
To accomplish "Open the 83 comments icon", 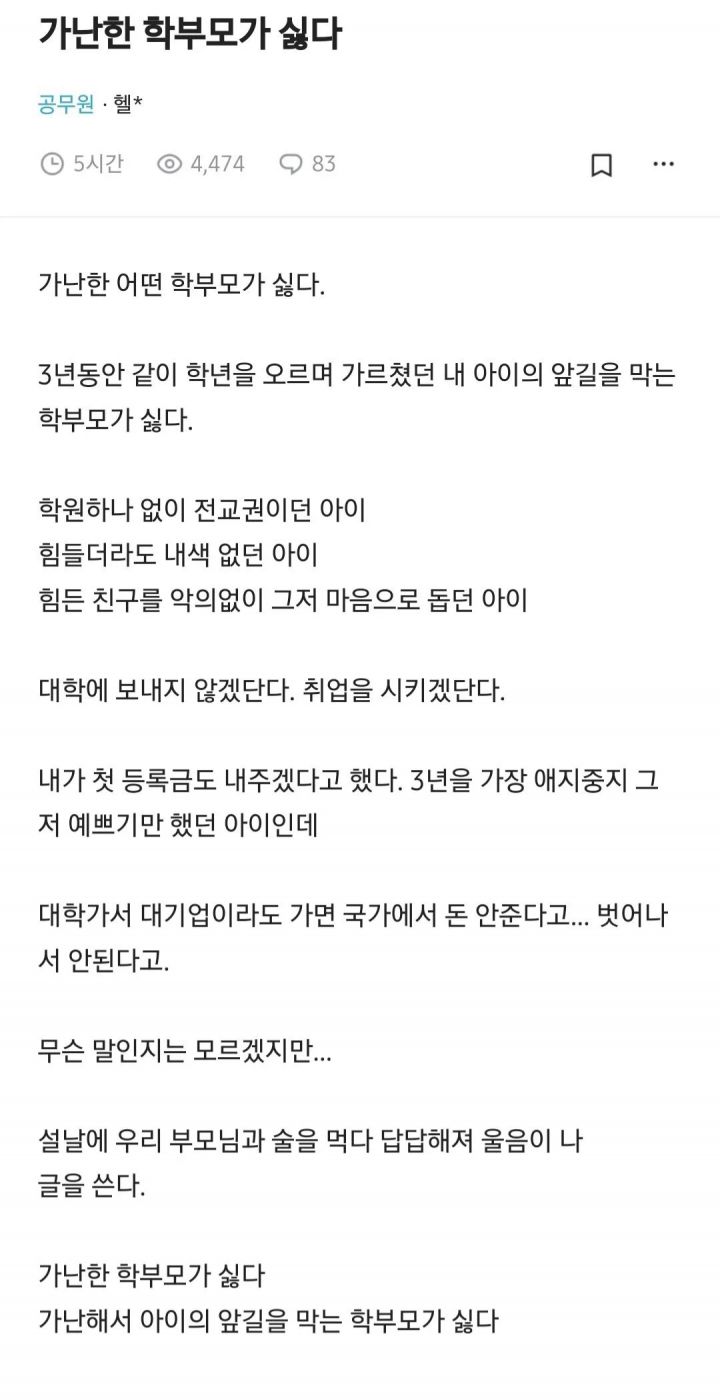I will (x=291, y=164).
